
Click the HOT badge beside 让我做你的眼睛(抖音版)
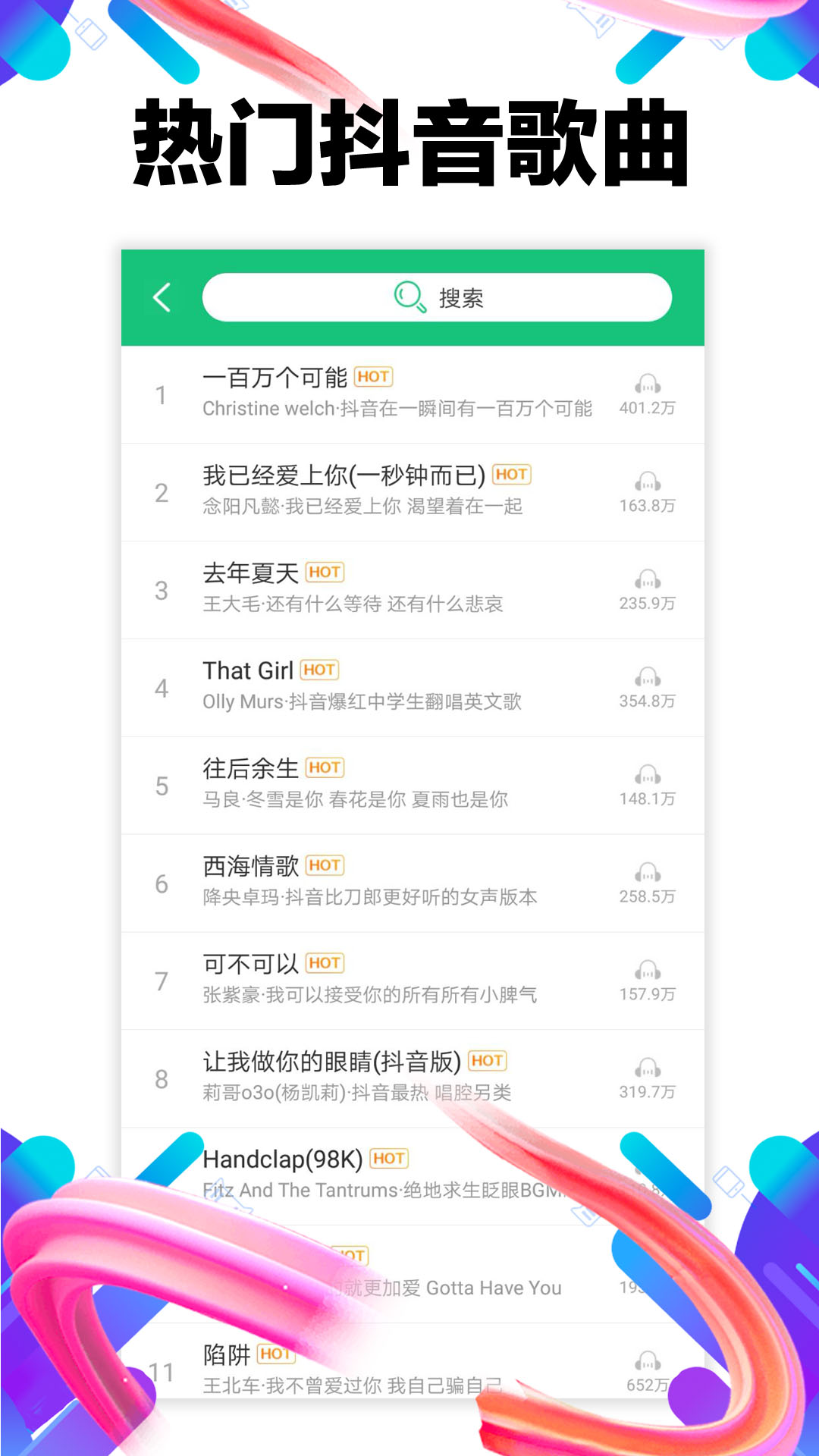coord(488,1061)
